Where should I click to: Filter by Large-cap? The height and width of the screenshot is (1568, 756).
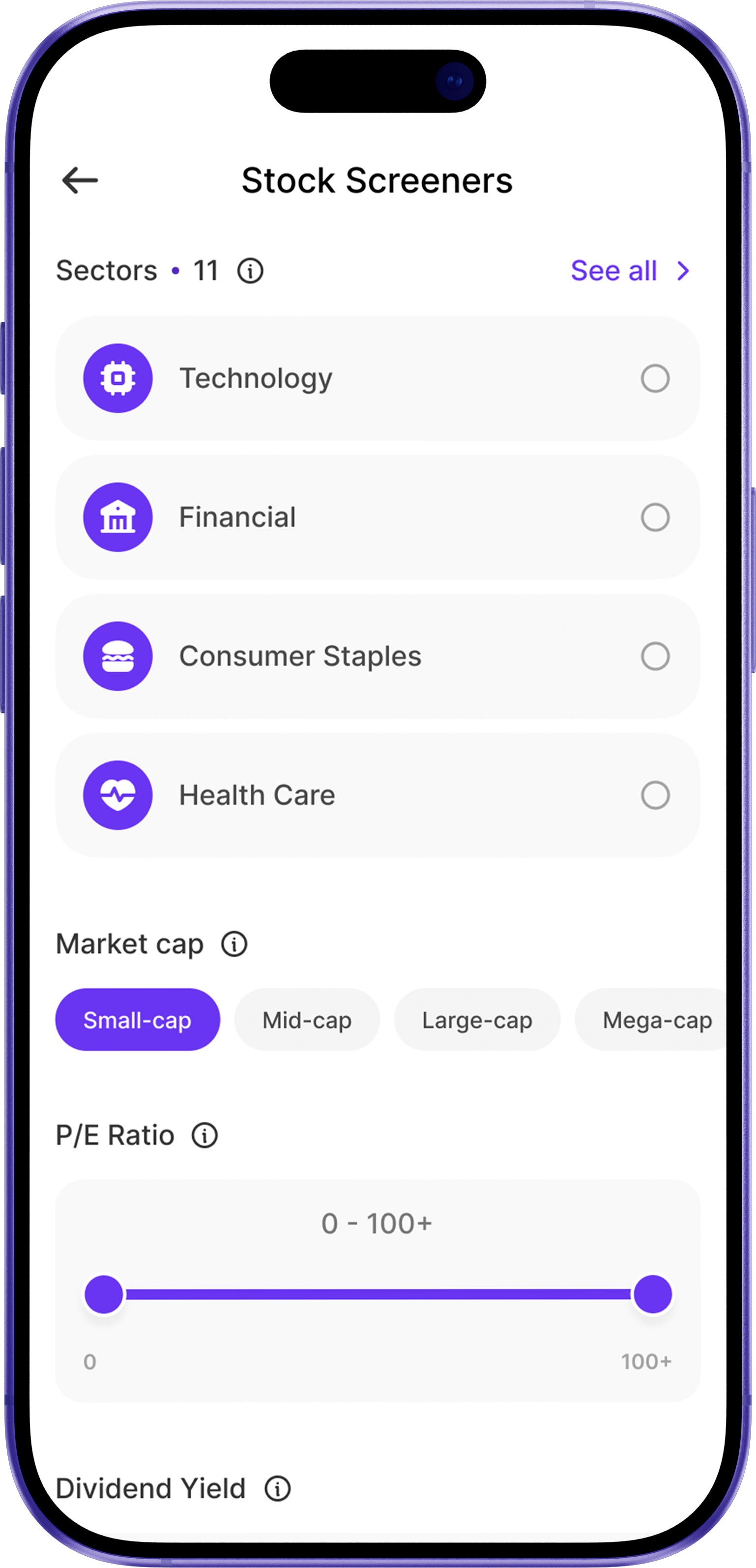tap(477, 1020)
